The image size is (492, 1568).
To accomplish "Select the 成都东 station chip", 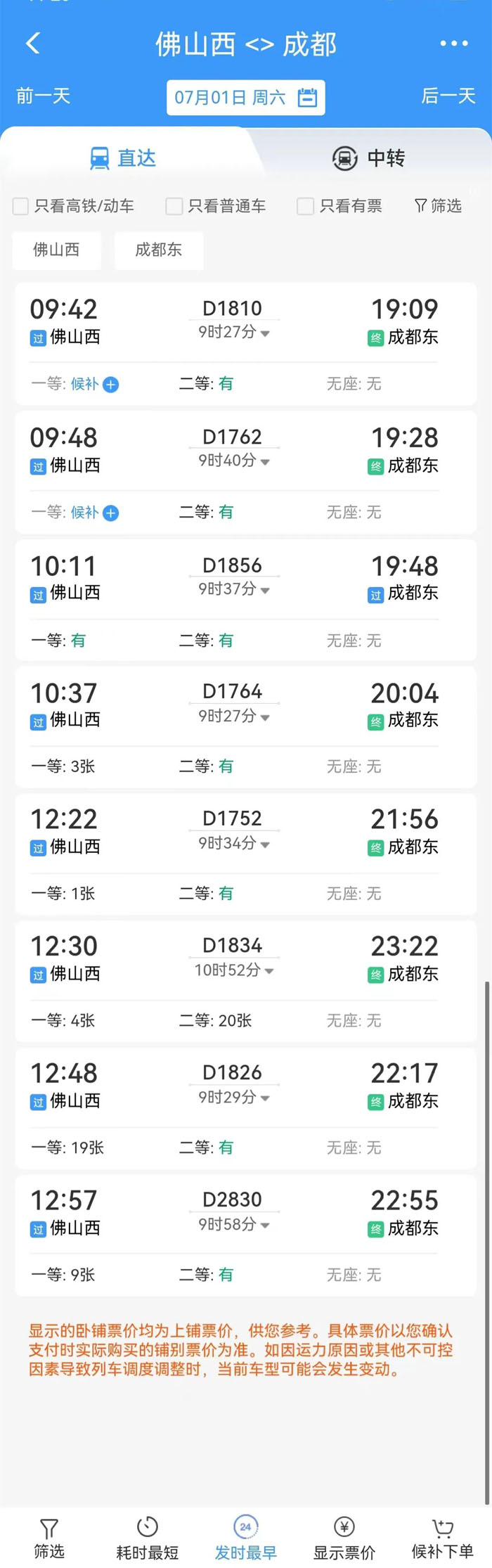I will pyautogui.click(x=159, y=250).
